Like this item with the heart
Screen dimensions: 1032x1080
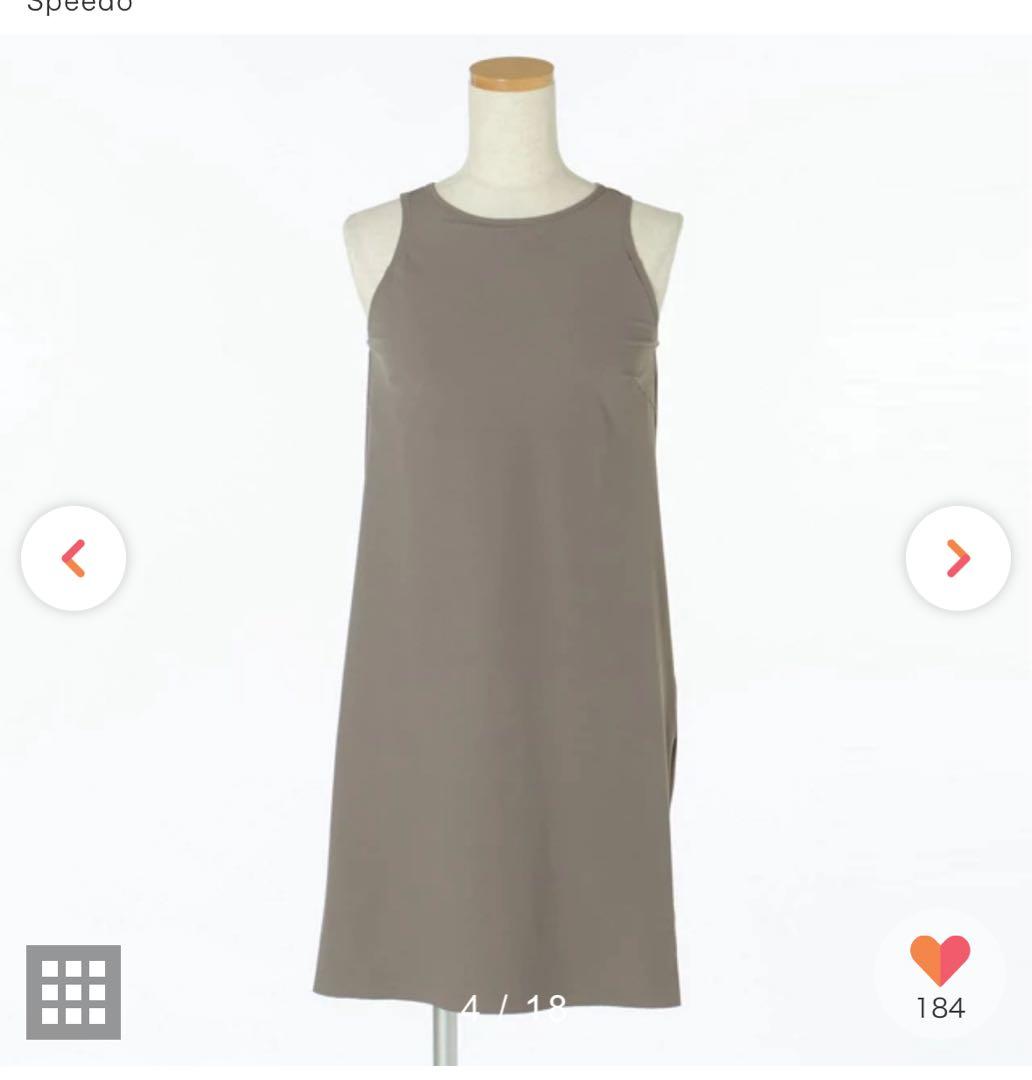click(939, 962)
